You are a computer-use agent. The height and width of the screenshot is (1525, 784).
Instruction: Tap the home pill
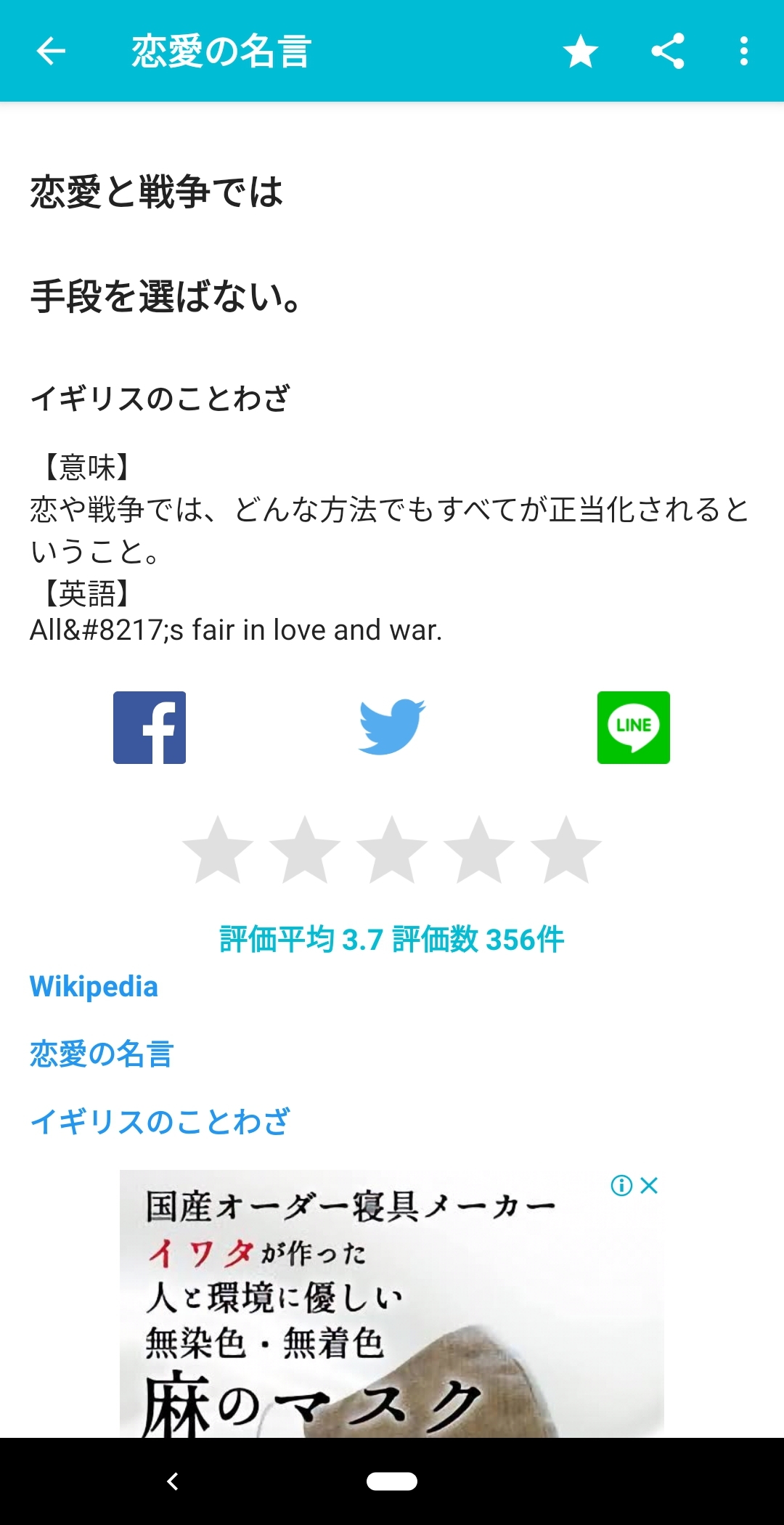coord(392,1481)
